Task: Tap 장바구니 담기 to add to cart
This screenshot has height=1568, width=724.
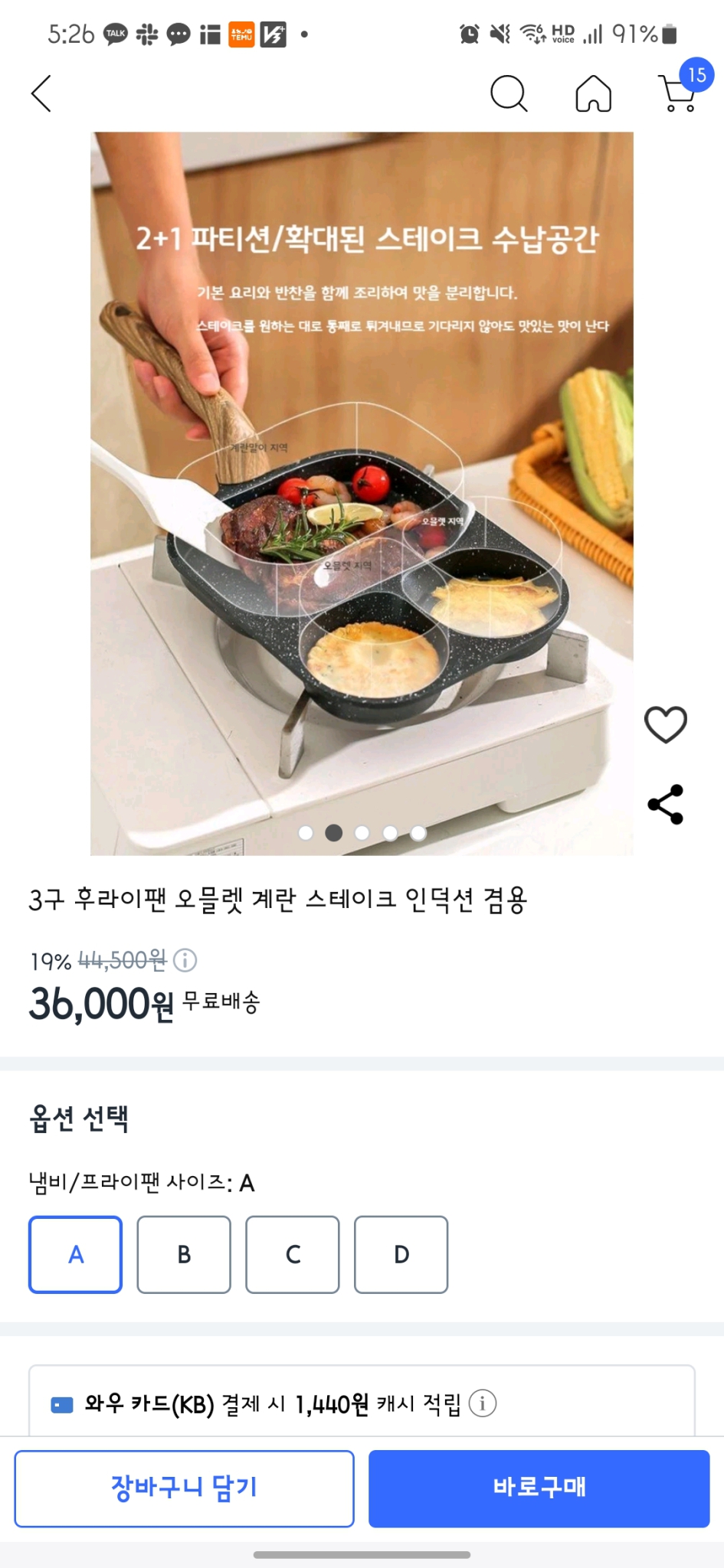Action: tap(184, 1488)
